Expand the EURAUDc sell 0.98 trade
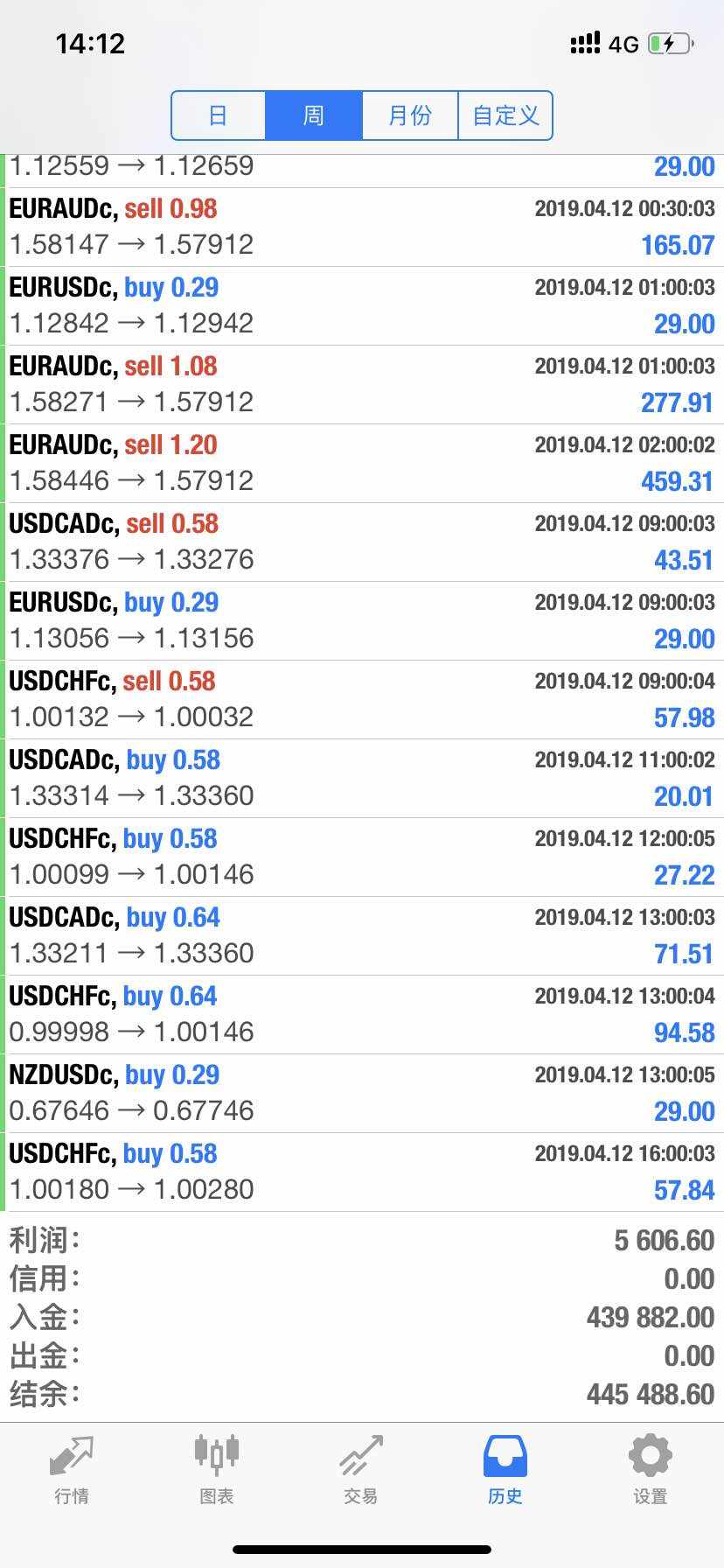 tap(362, 227)
